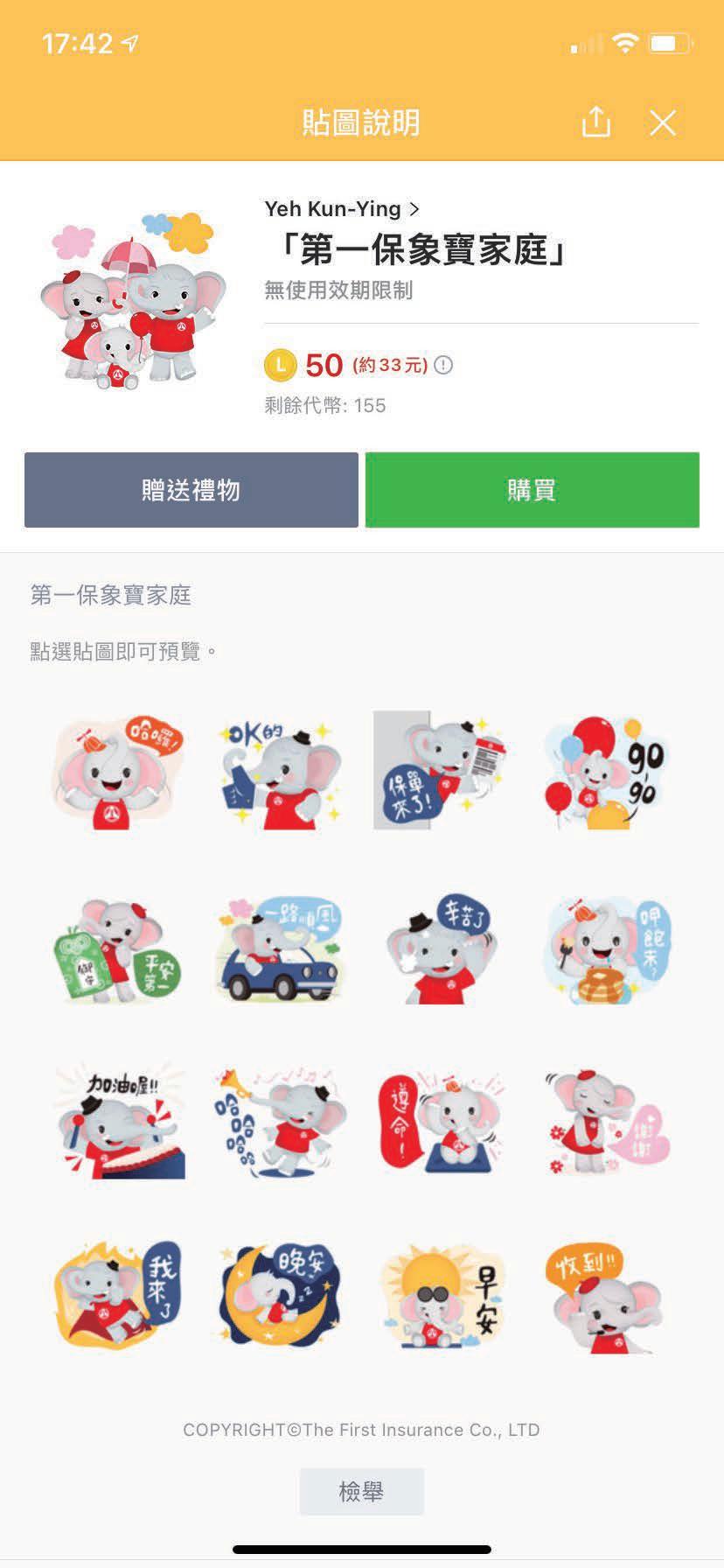
Task: Close the sticker description page
Action: coord(663,122)
